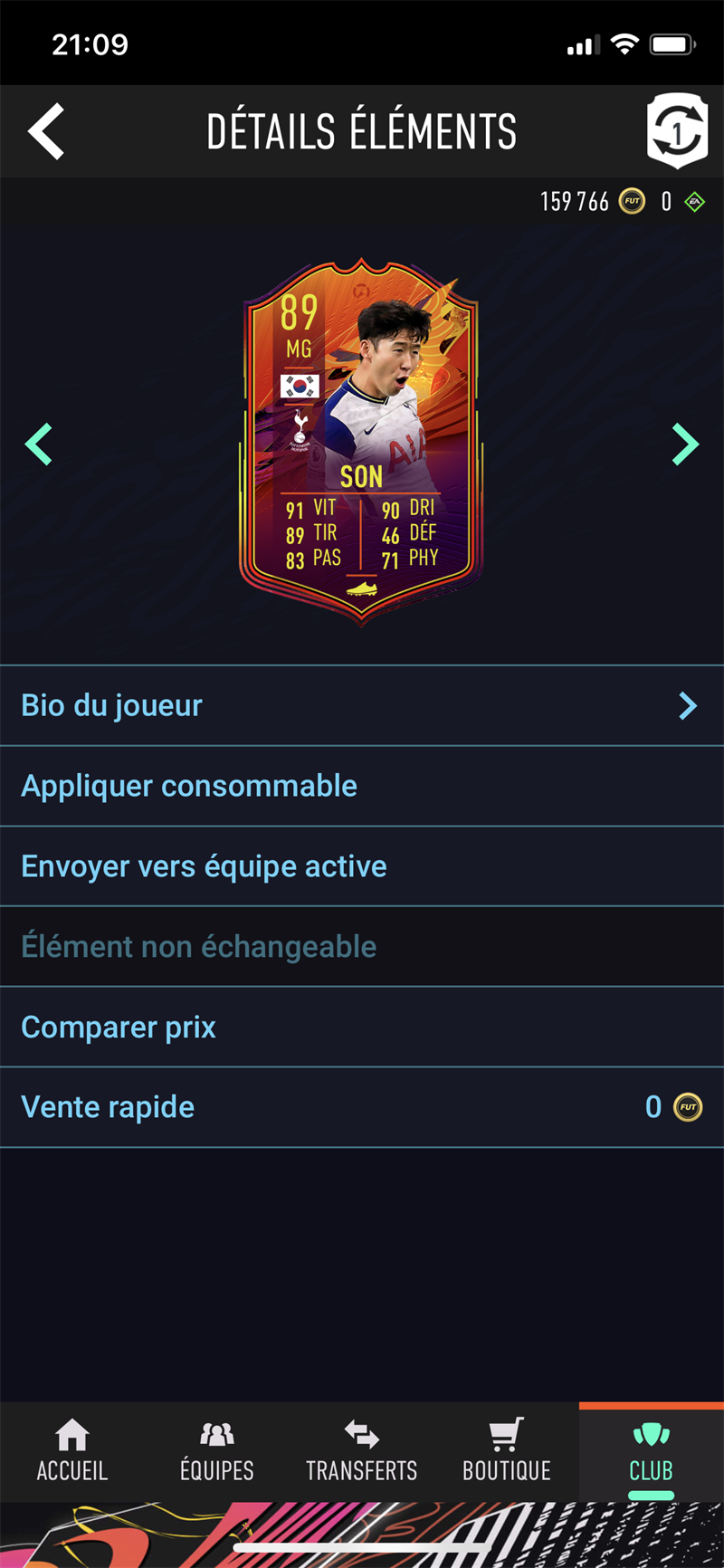Open the Transferts tab

pos(362,1450)
